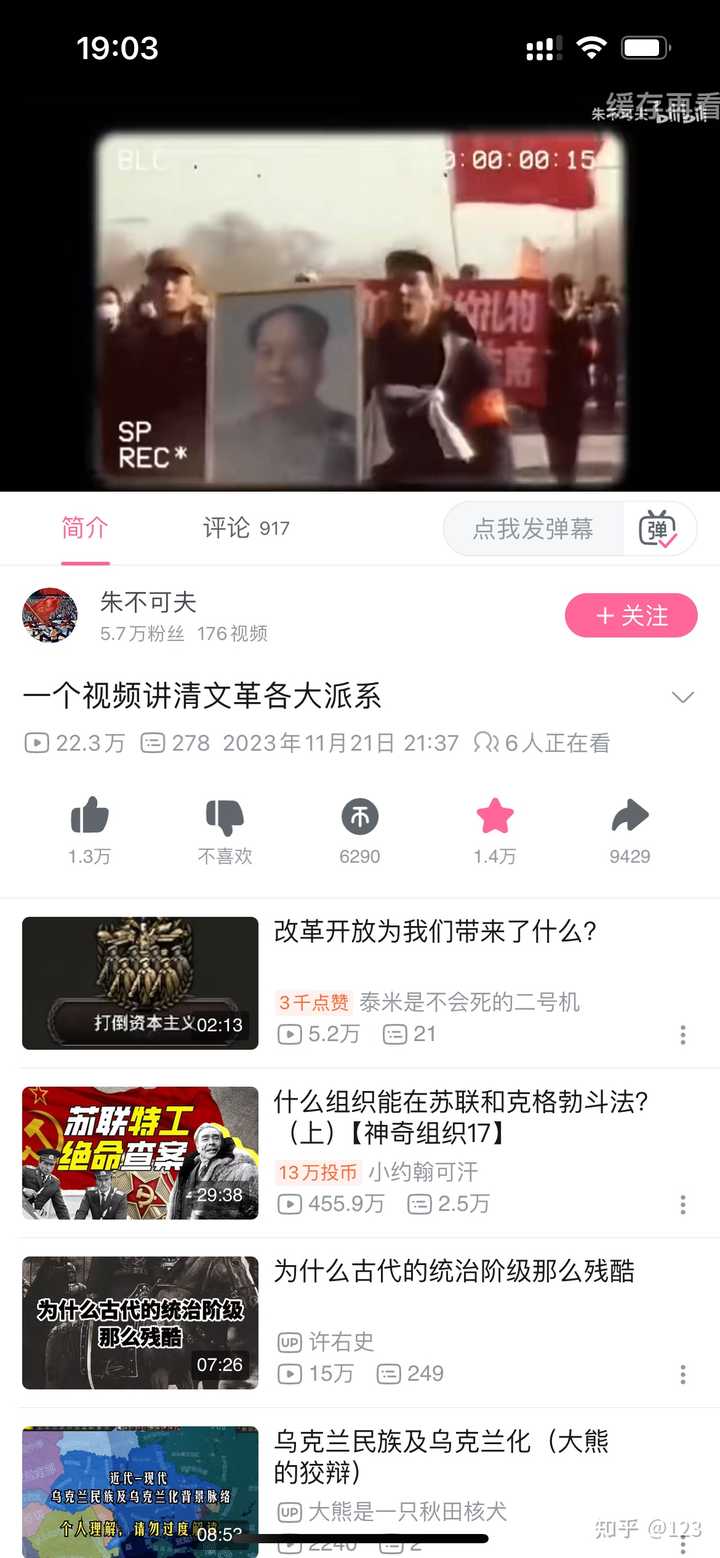Tap the 不喜欢 dislike icon
This screenshot has width=720, height=1558.
225,818
